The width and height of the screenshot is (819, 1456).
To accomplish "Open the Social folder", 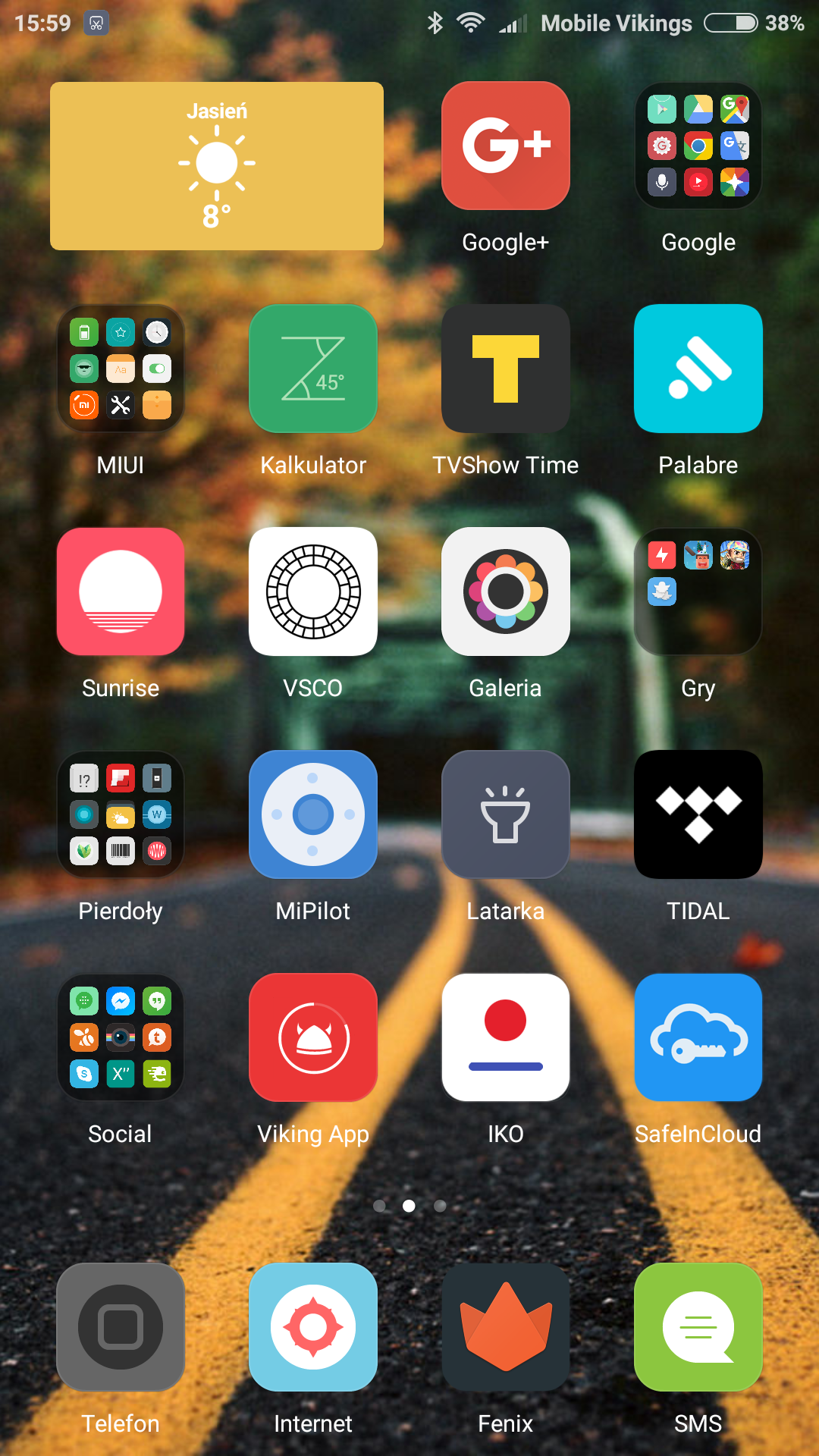I will [x=121, y=1037].
